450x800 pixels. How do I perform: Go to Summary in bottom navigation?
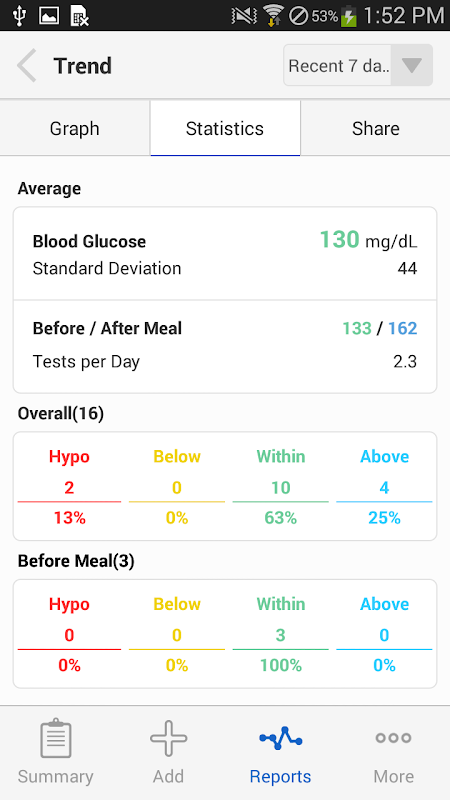click(56, 753)
